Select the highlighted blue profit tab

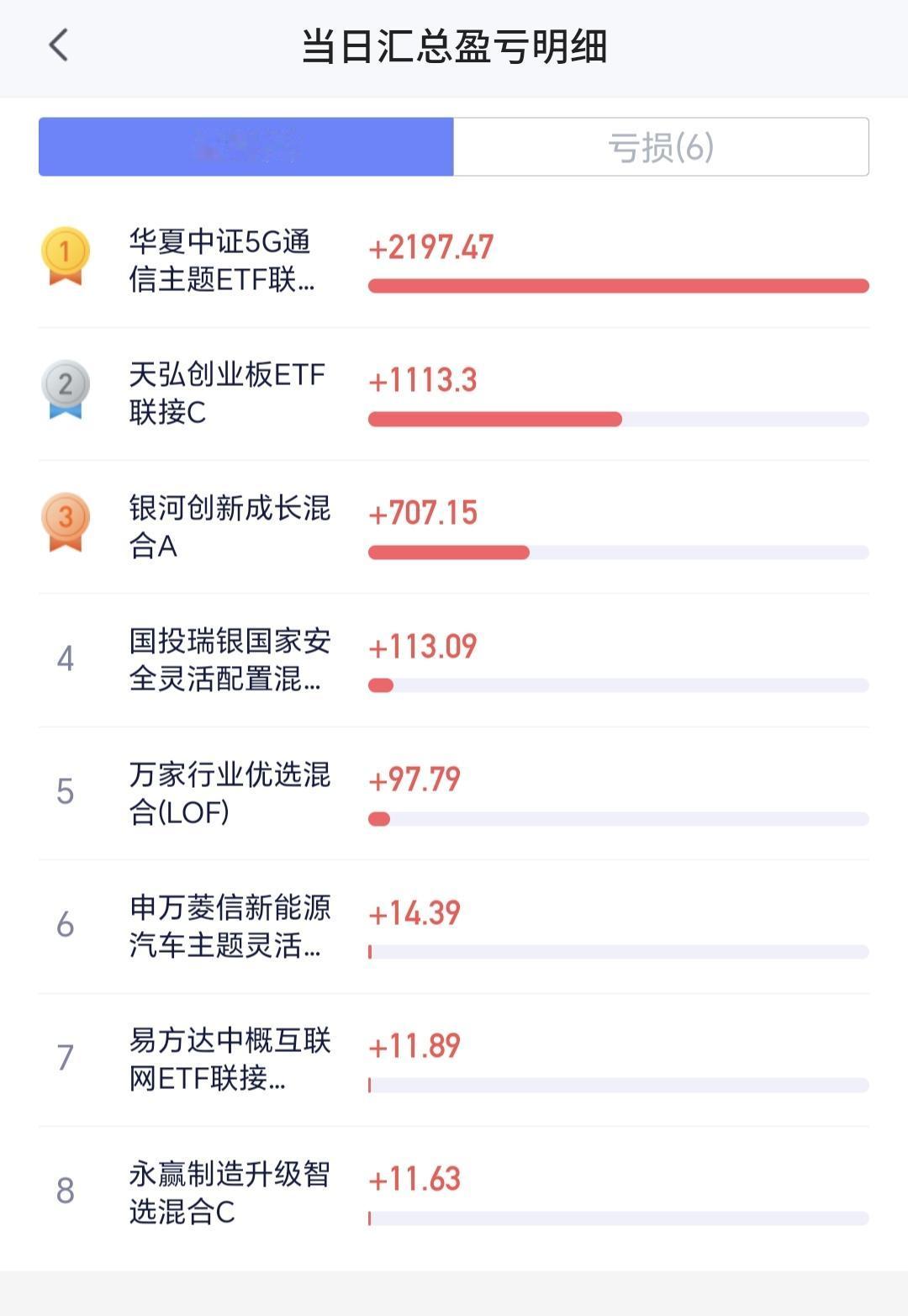(246, 147)
